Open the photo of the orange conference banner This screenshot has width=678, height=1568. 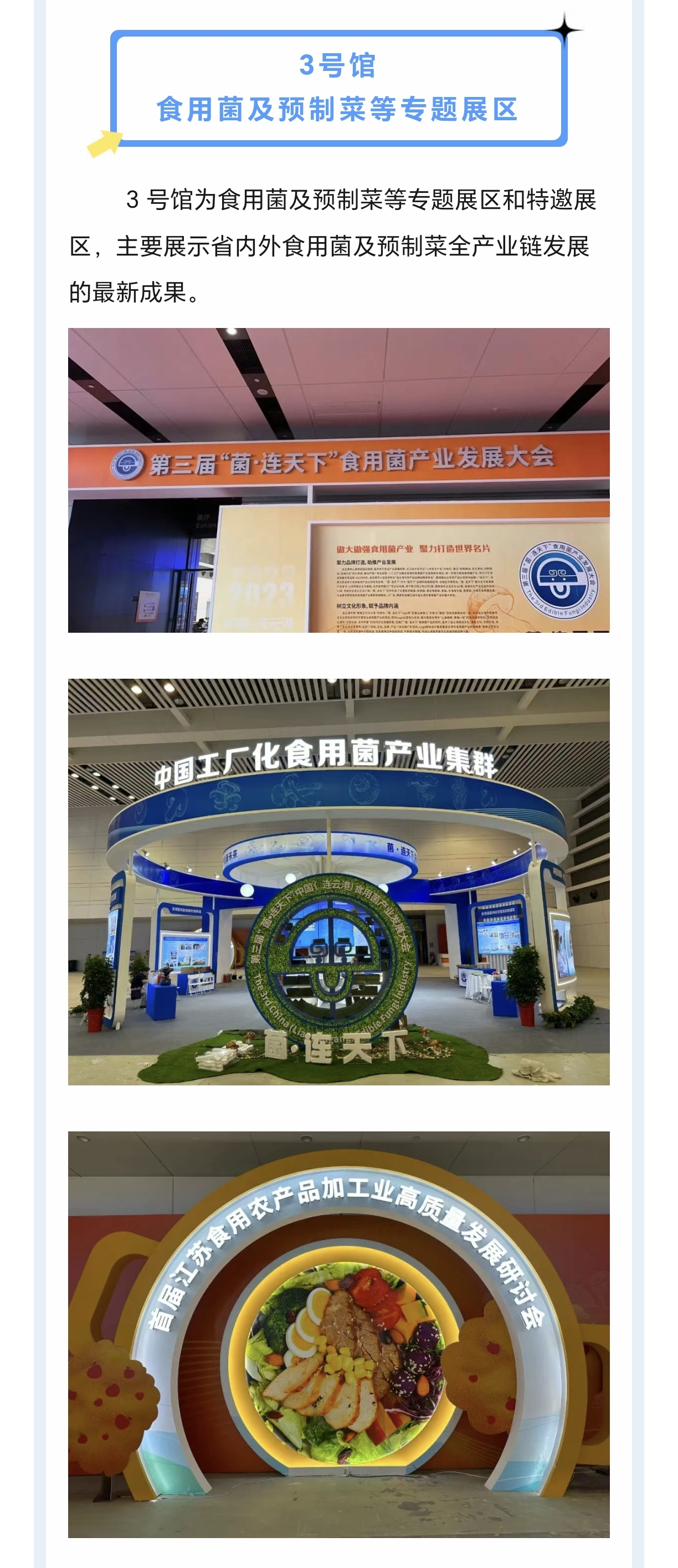pyautogui.click(x=338, y=480)
